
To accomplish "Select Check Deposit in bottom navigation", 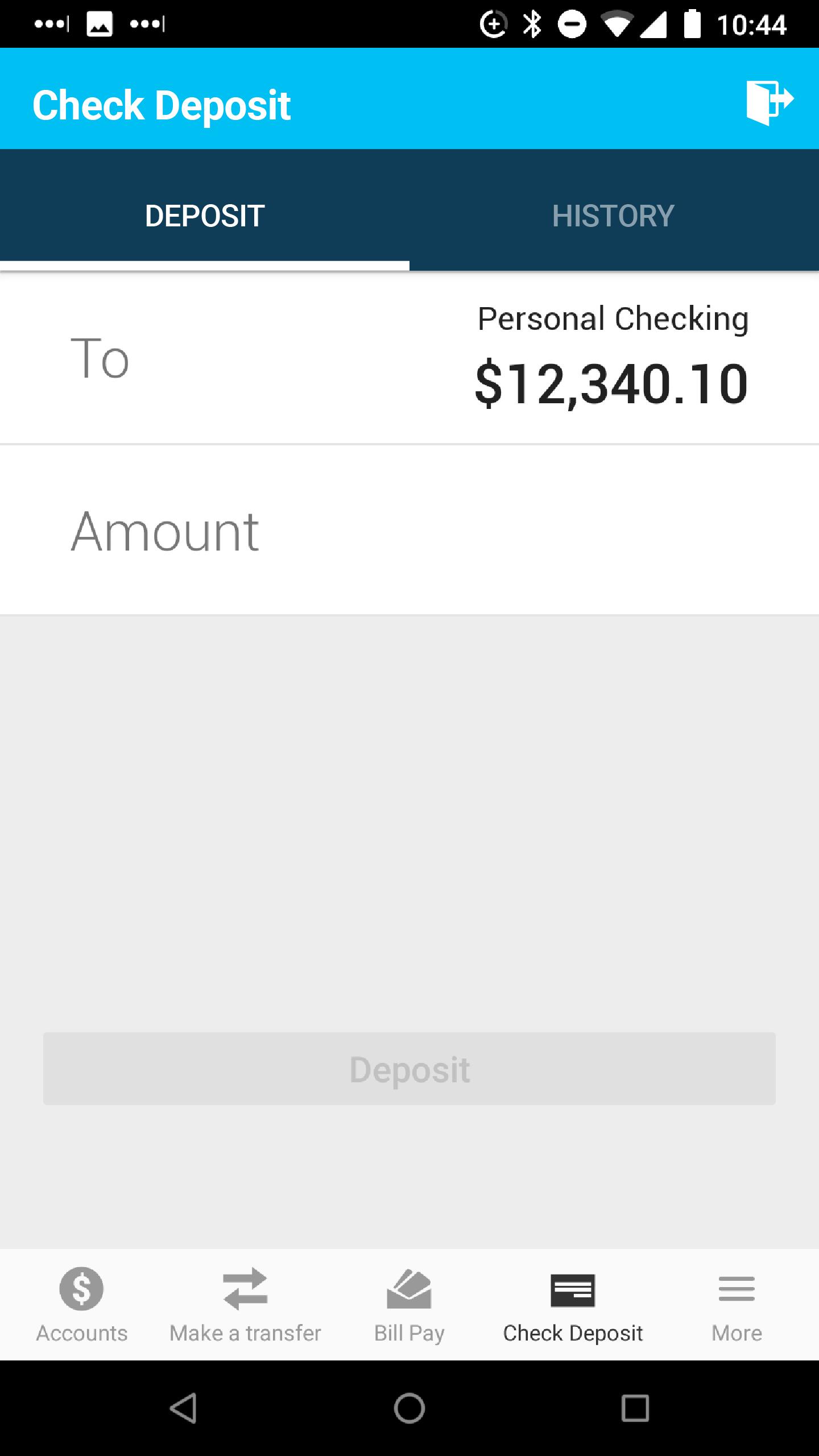I will 573,1305.
